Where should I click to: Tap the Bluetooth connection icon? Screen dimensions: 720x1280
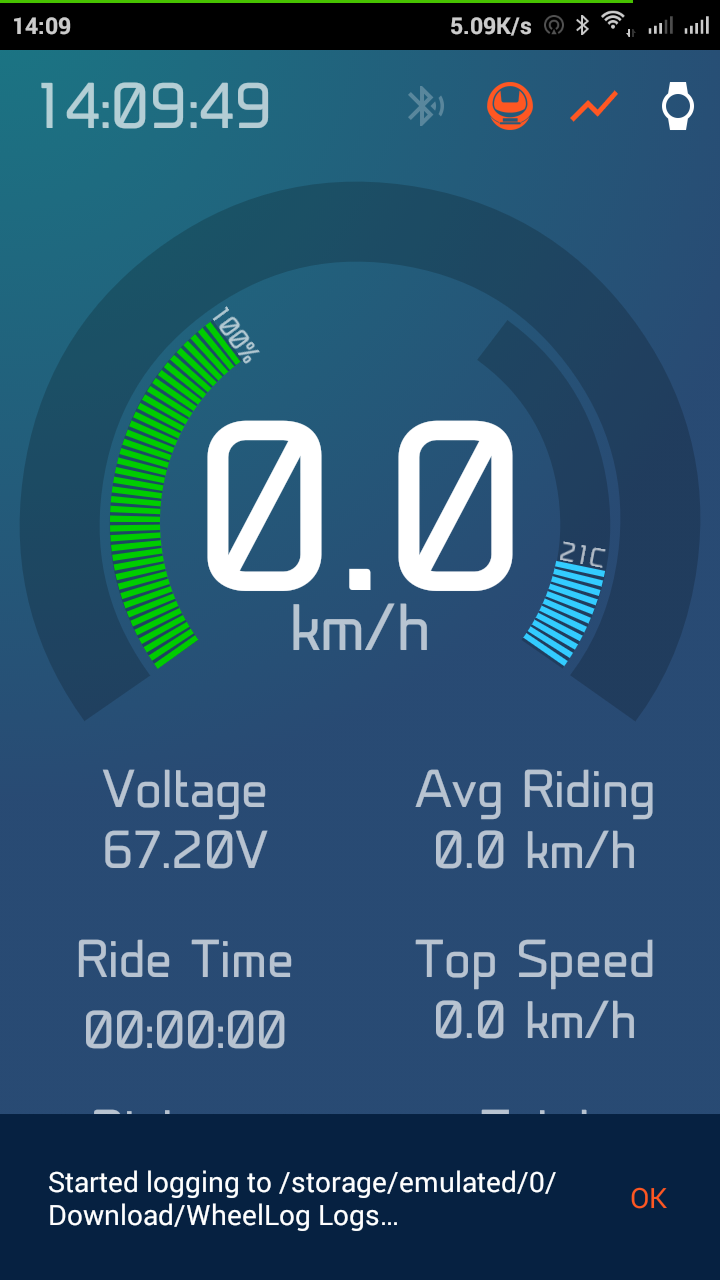click(426, 106)
